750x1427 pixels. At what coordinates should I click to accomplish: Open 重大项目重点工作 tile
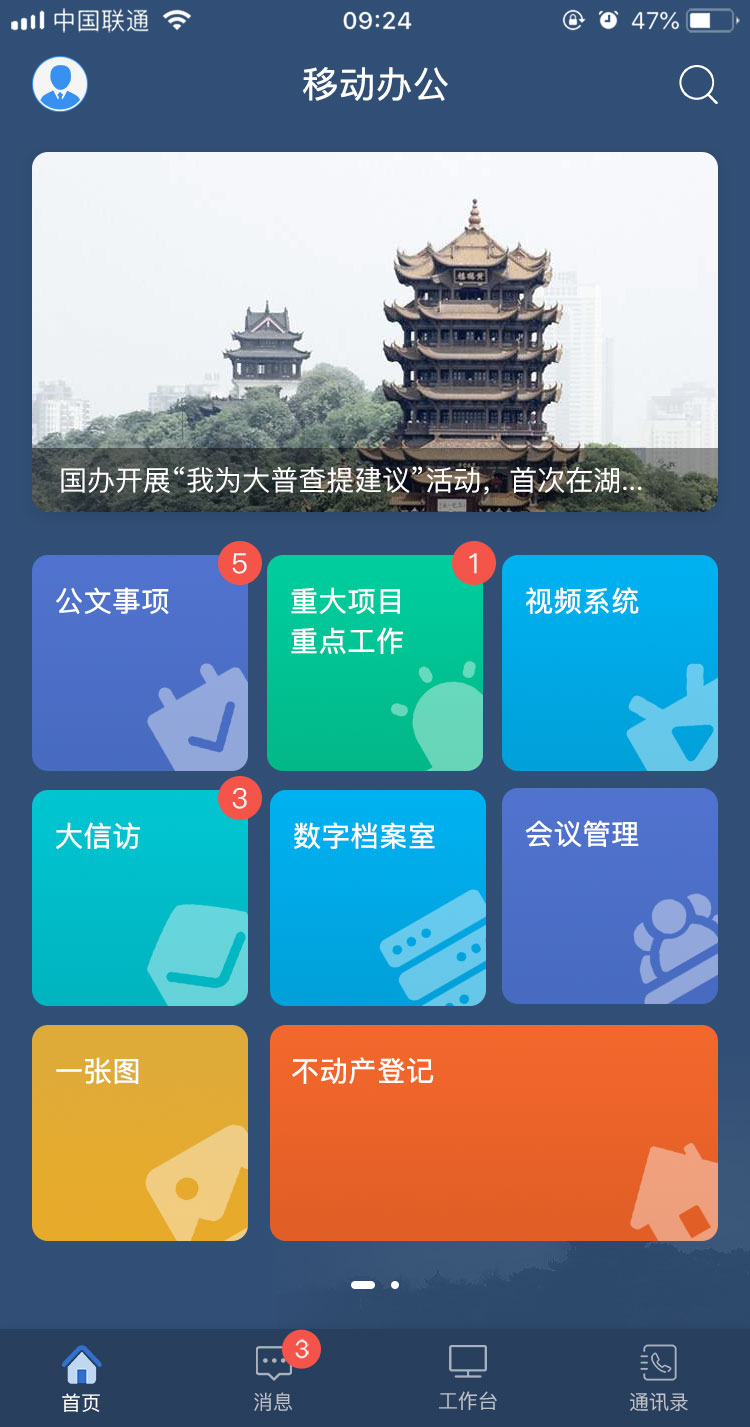[375, 663]
